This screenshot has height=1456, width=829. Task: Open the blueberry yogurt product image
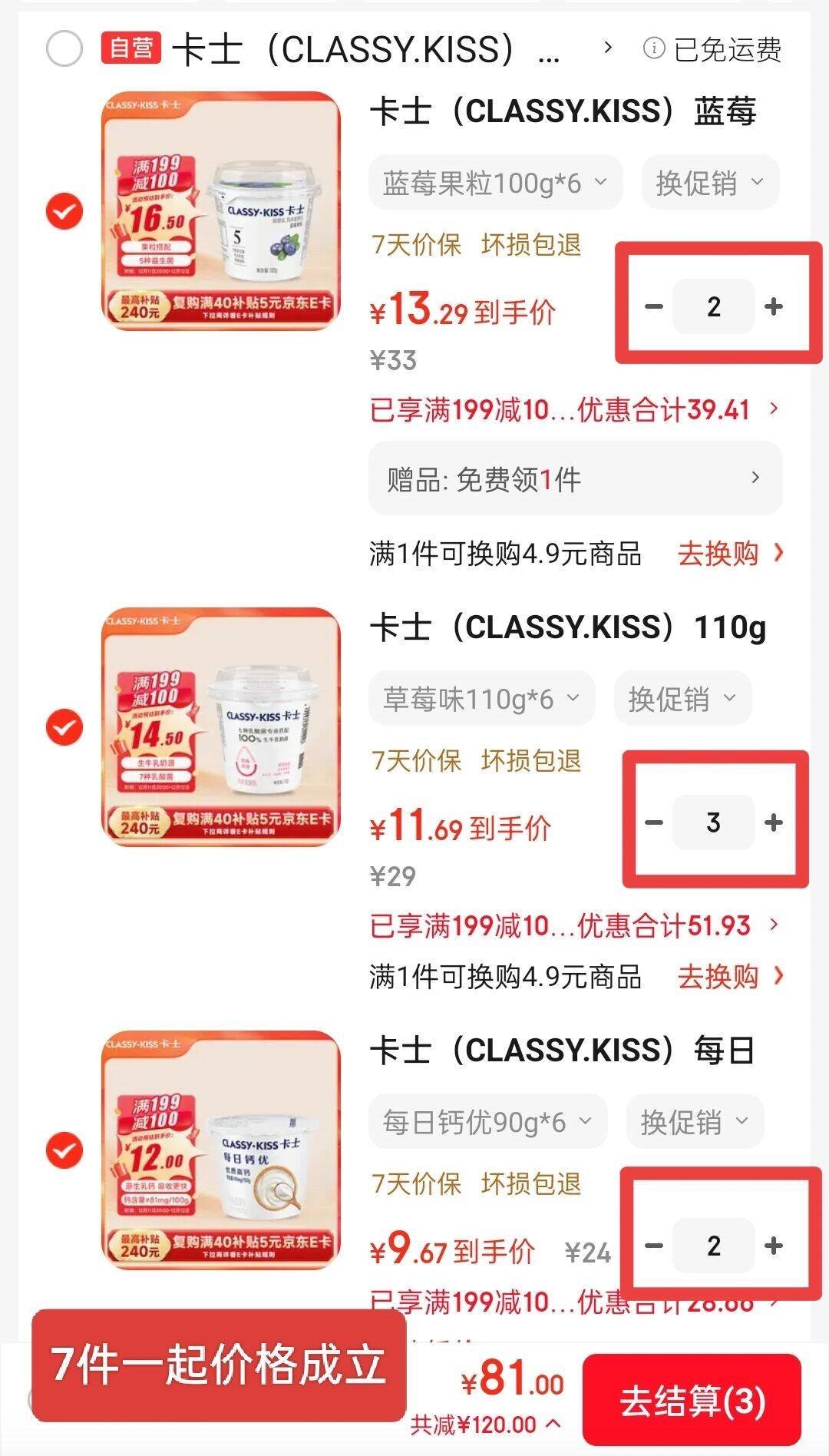(221, 211)
